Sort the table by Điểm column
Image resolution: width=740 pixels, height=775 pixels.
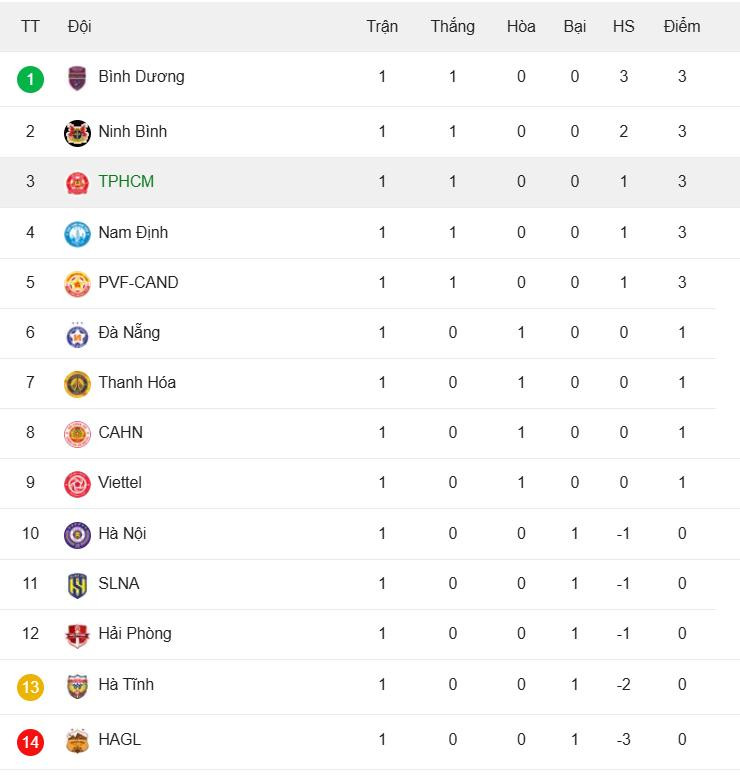point(681,27)
